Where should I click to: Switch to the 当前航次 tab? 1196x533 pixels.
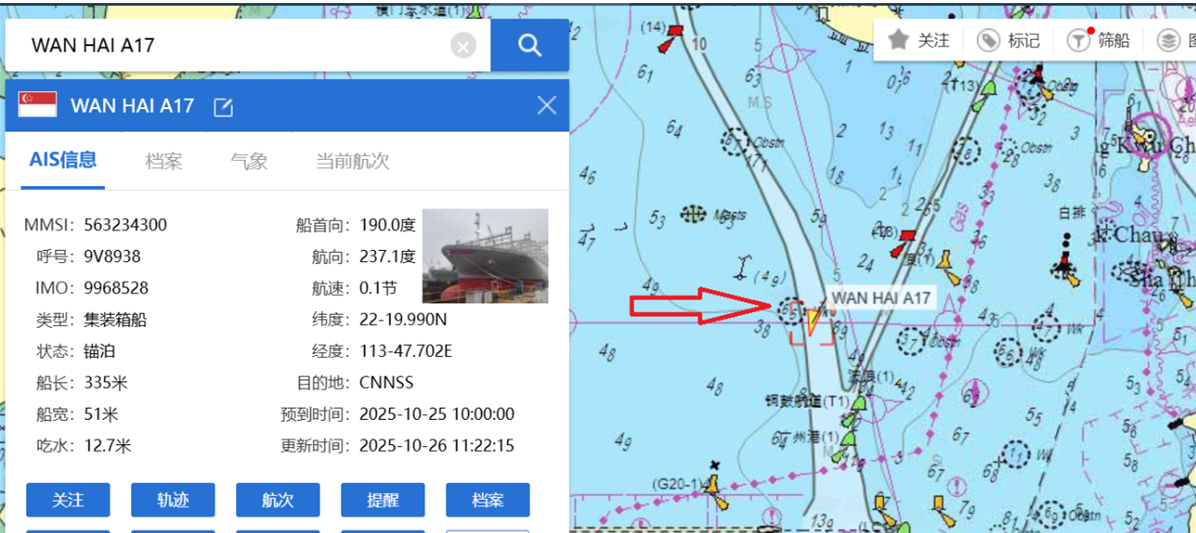[353, 161]
